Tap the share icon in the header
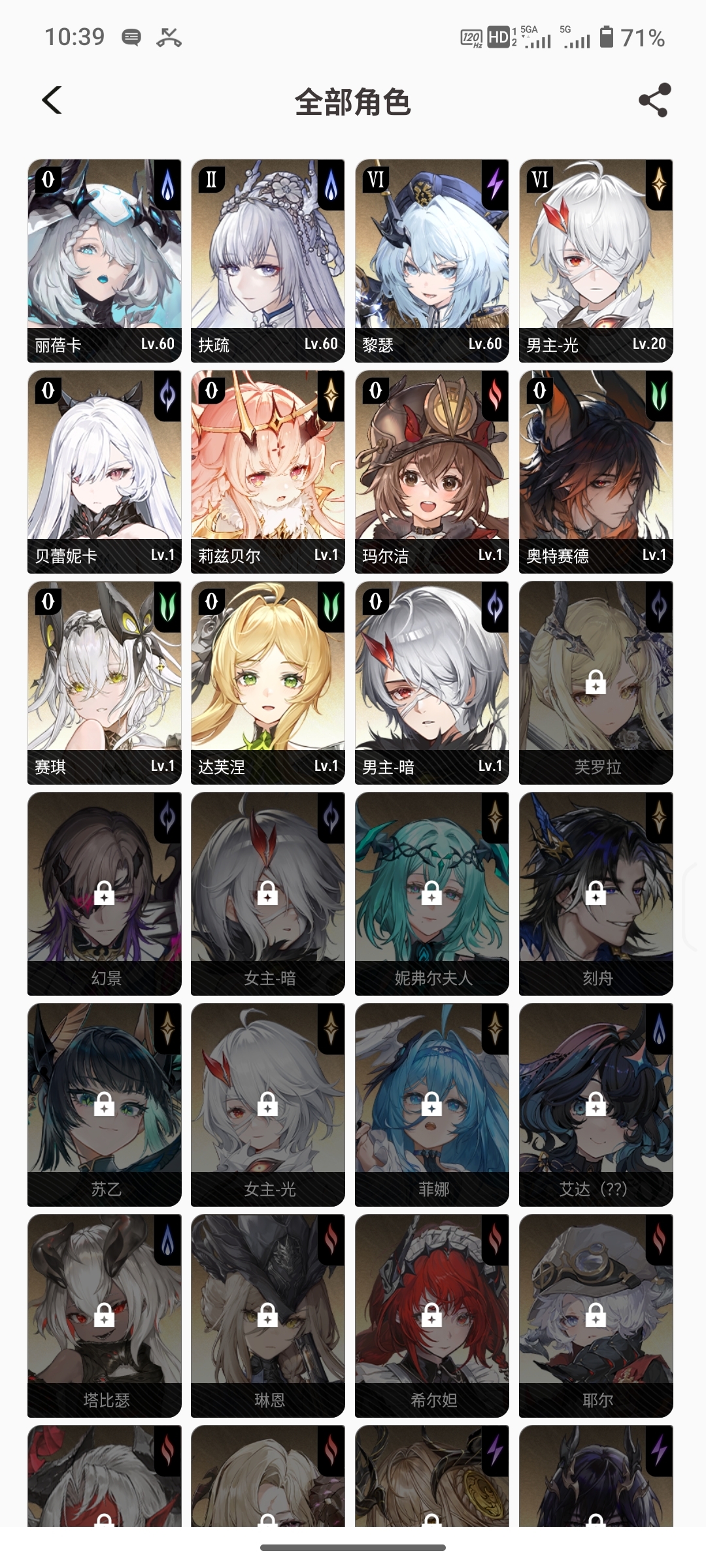Screen dimensions: 706x1568 click(654, 100)
